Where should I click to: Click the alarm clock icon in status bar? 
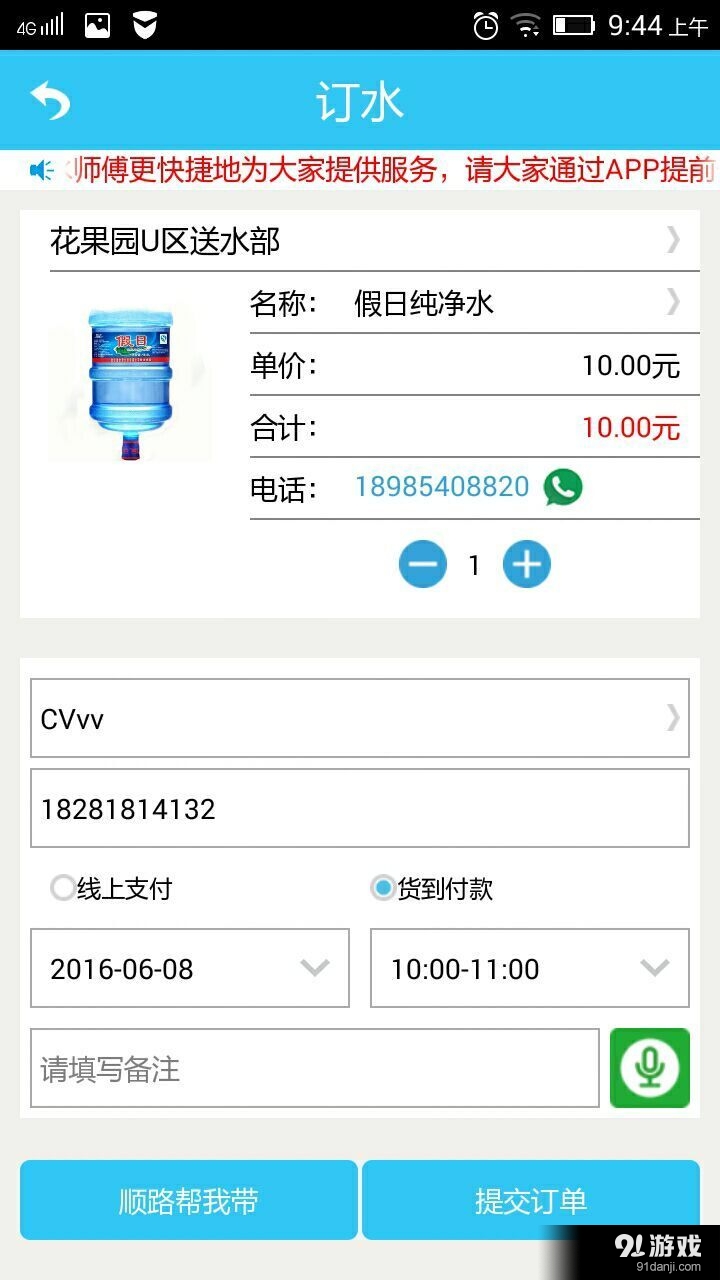pos(484,28)
